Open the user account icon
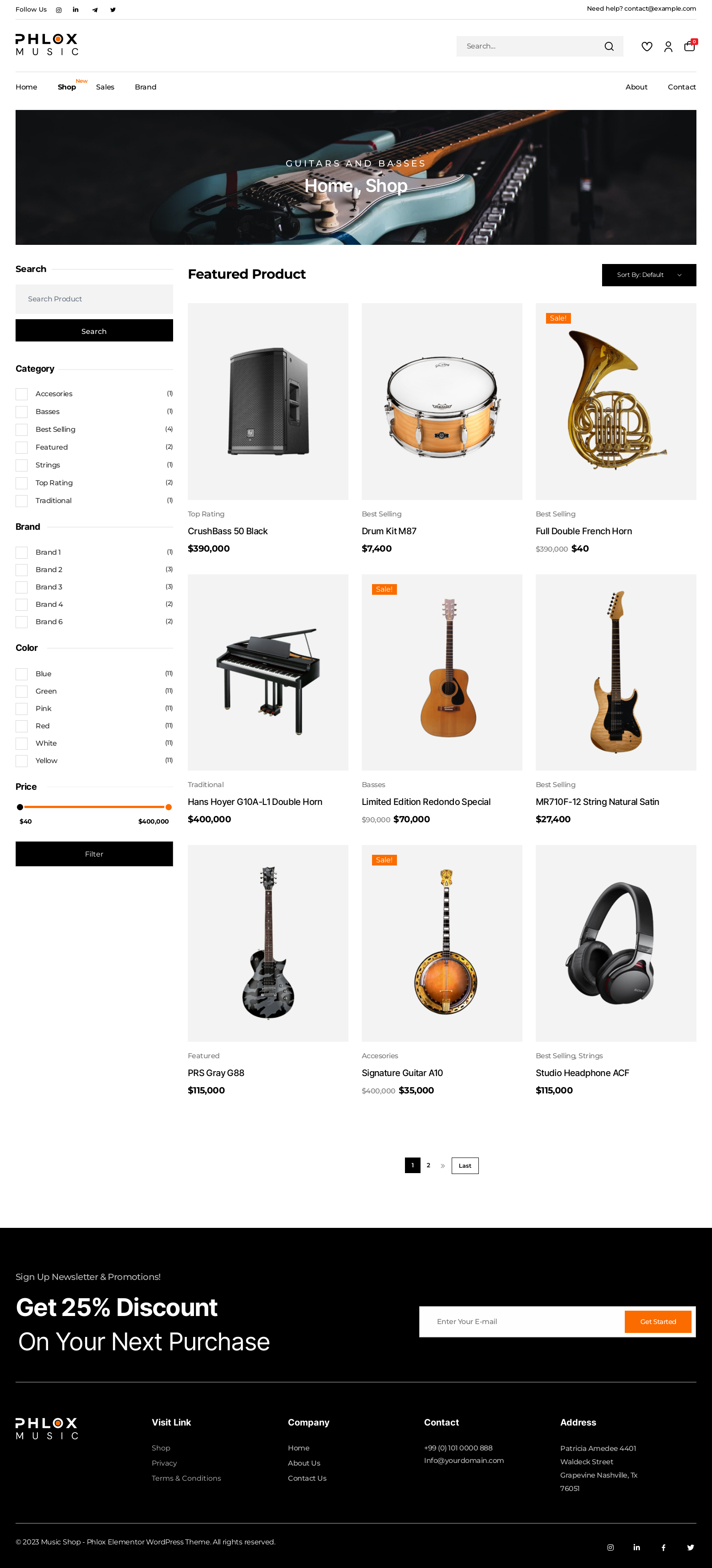The image size is (712, 1568). click(x=668, y=46)
